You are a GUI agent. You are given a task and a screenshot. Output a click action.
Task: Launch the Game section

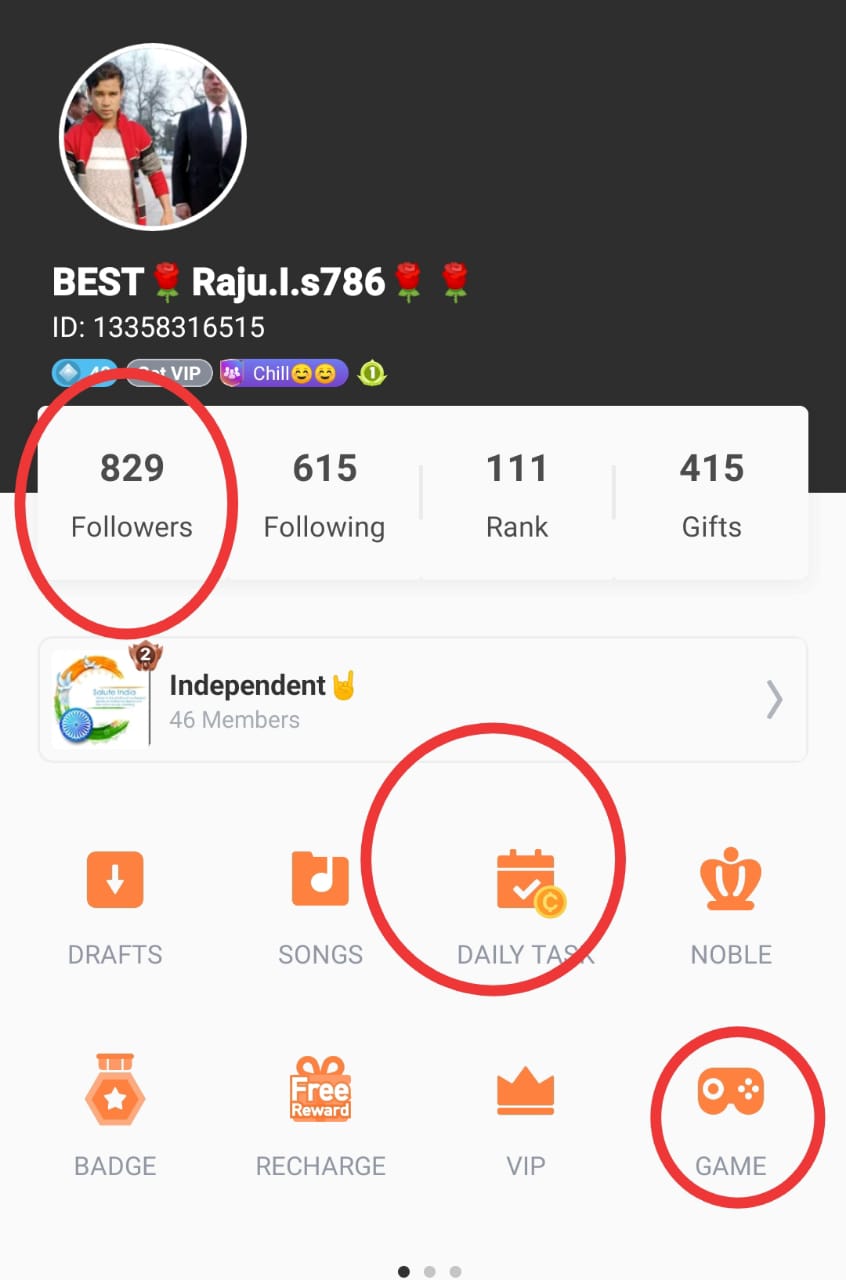(731, 1115)
